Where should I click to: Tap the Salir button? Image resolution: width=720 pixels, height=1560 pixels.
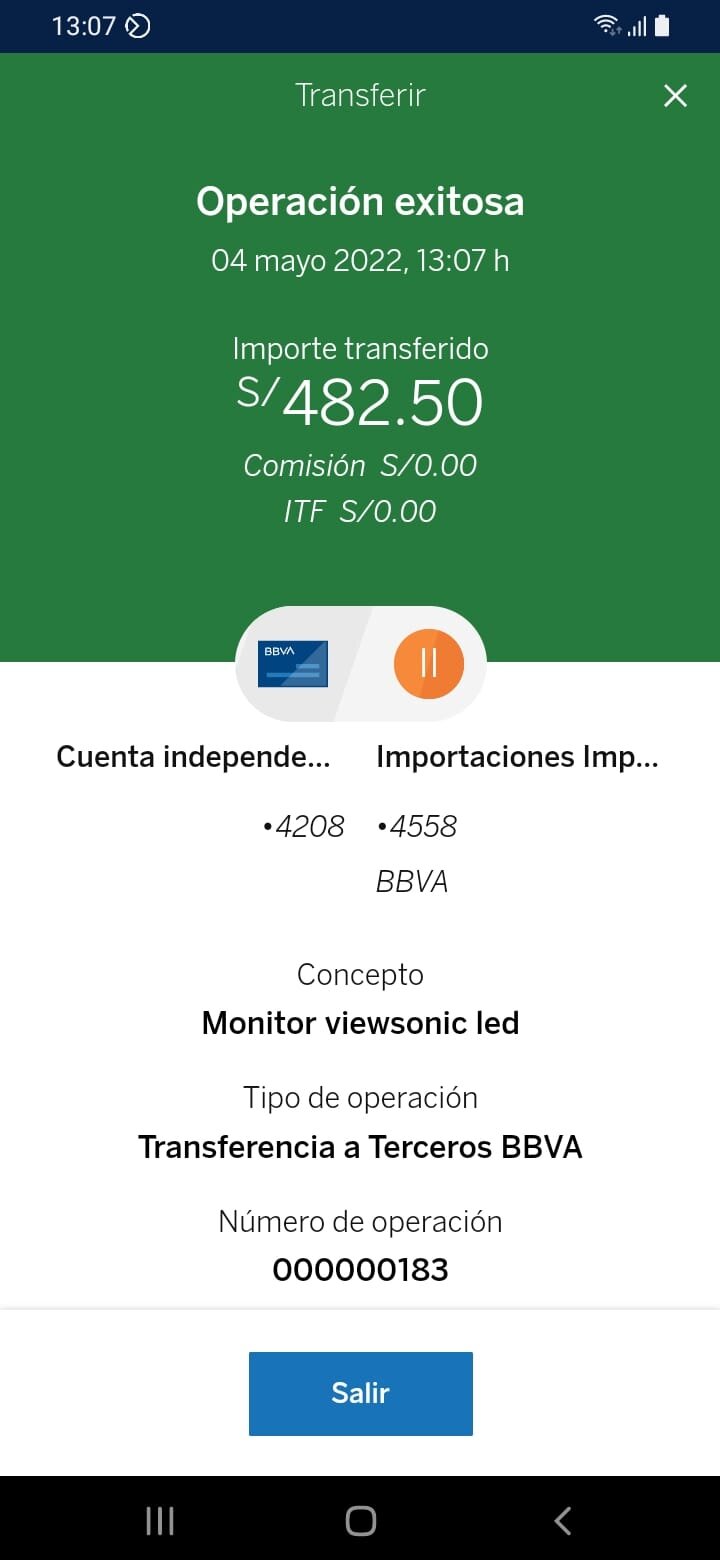(360, 1393)
